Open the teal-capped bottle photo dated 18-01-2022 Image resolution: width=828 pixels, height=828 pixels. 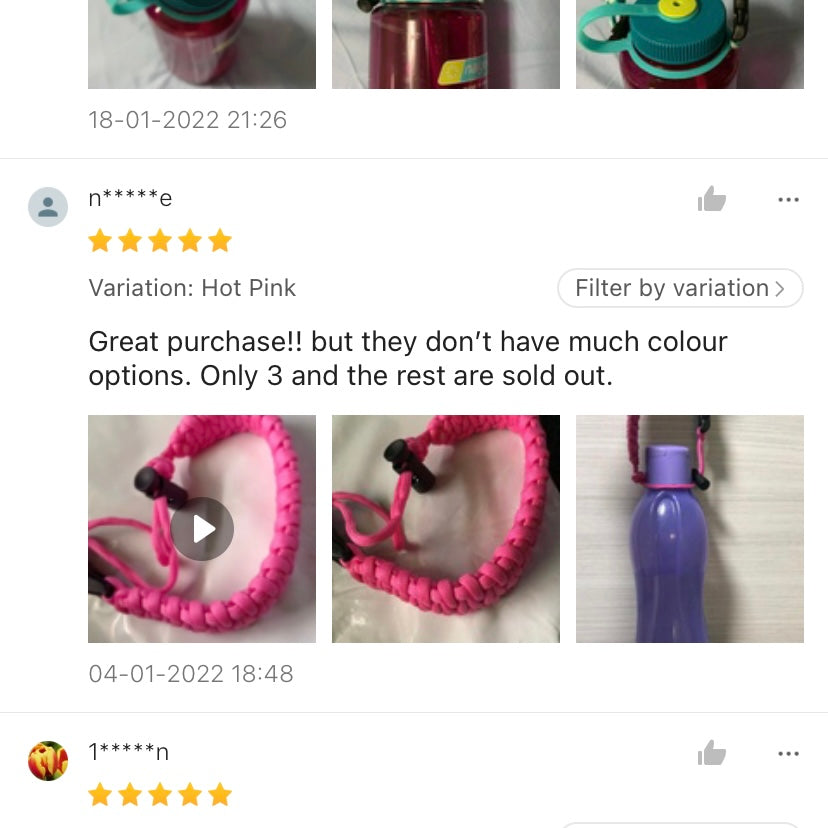pyautogui.click(x=690, y=45)
